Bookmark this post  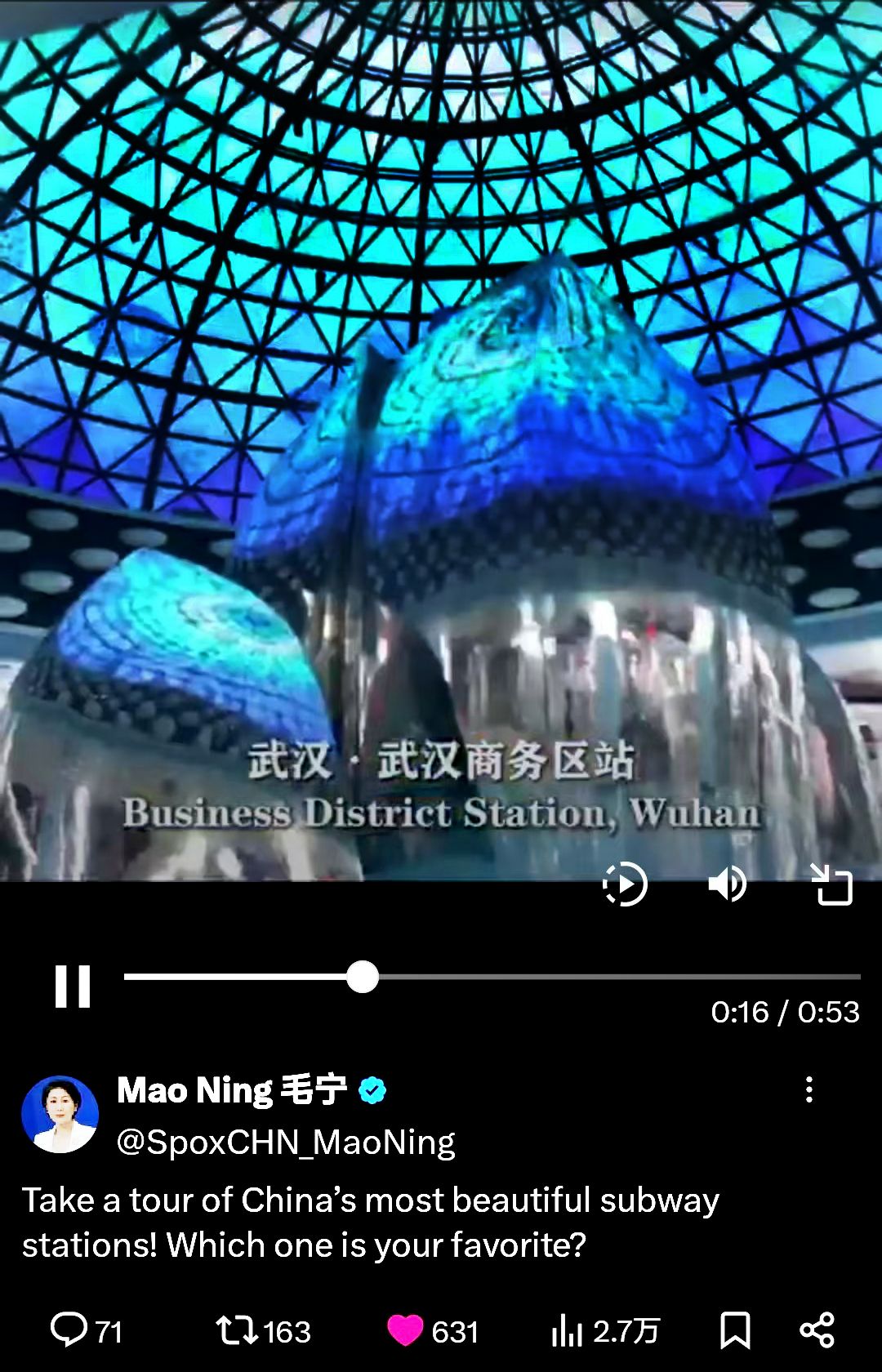pos(735,1330)
